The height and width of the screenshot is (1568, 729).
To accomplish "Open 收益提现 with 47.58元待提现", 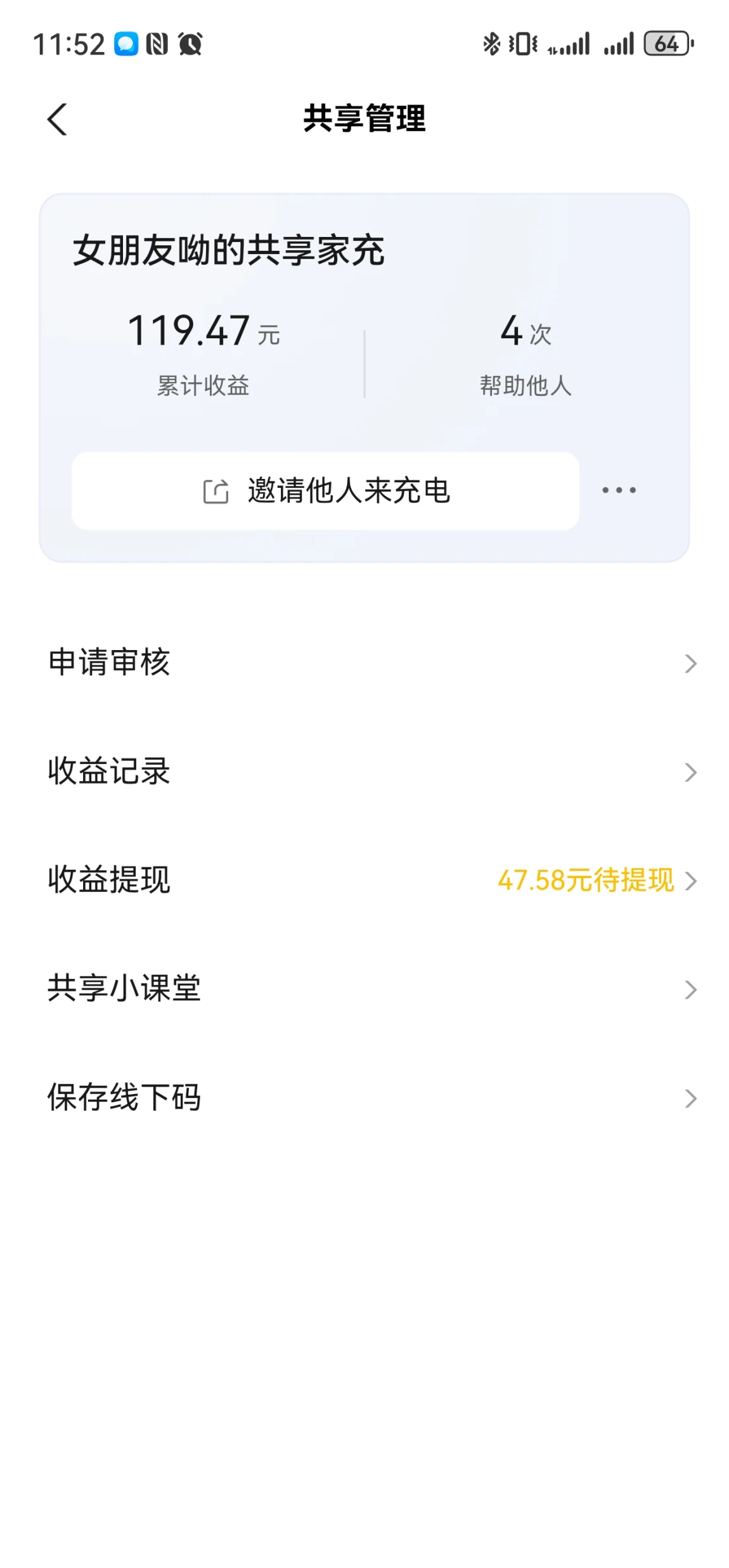I will (364, 881).
